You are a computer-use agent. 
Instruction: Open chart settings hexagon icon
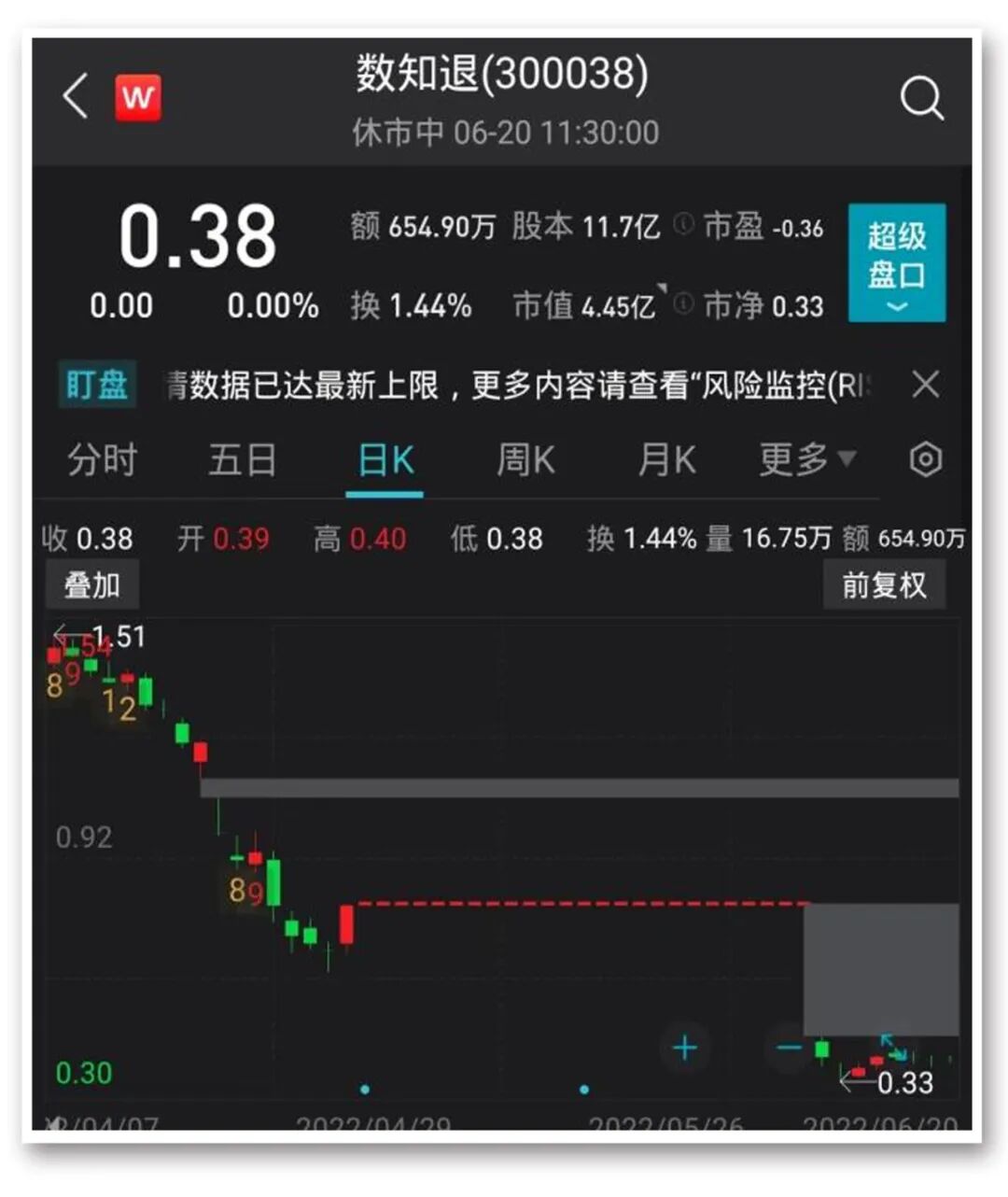tap(925, 459)
